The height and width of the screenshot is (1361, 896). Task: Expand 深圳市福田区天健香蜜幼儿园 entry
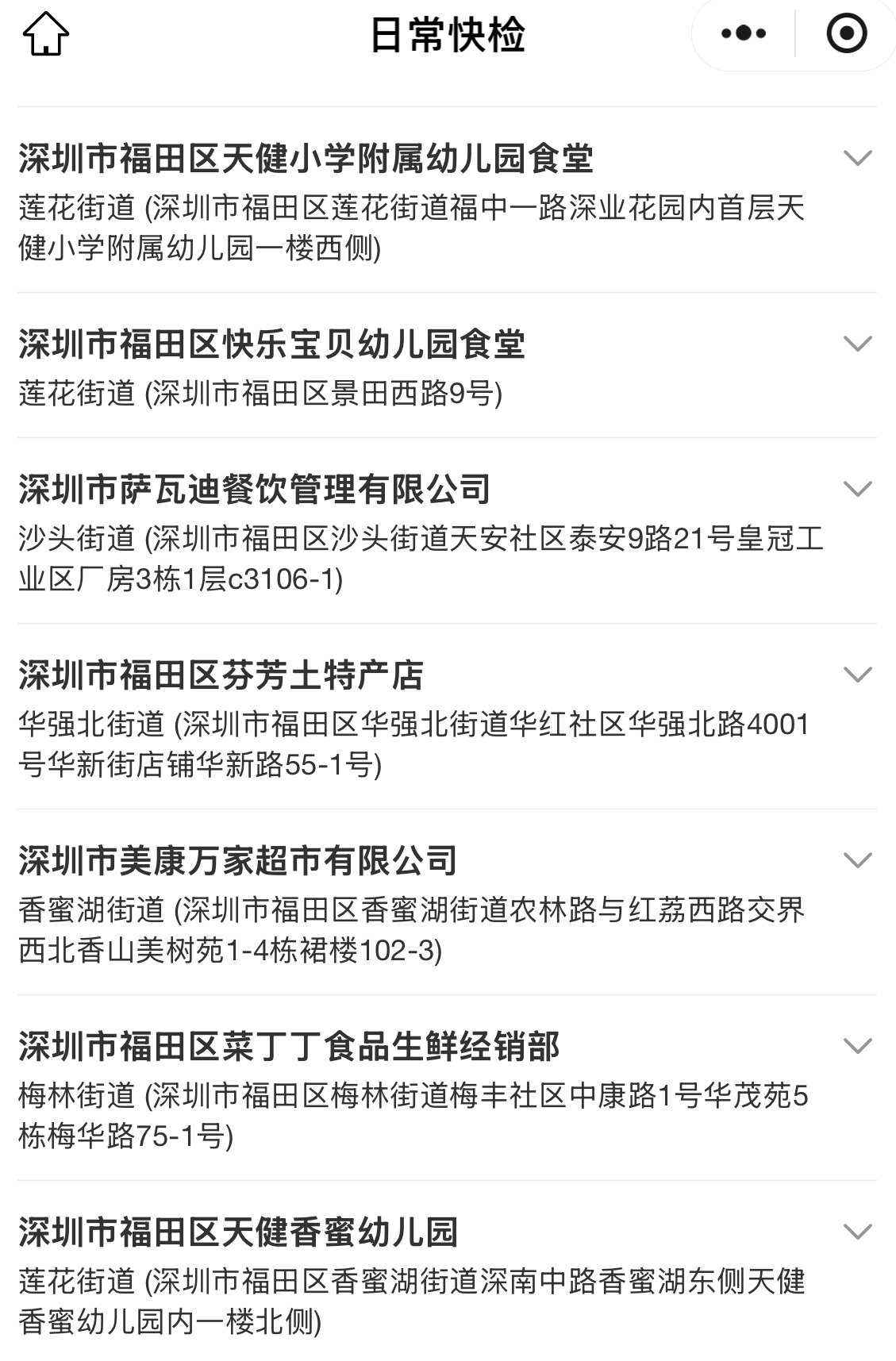click(x=857, y=1232)
